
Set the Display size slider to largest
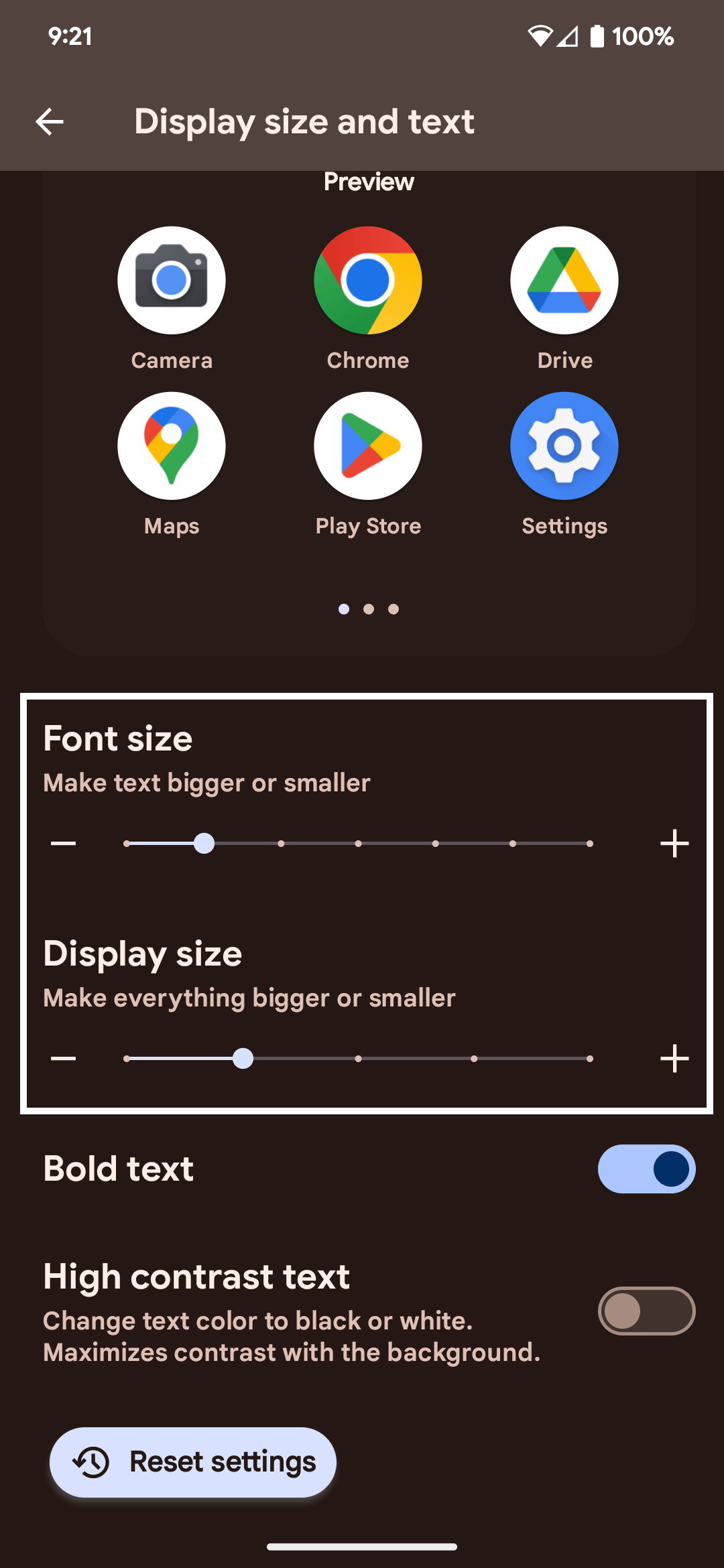590,1059
